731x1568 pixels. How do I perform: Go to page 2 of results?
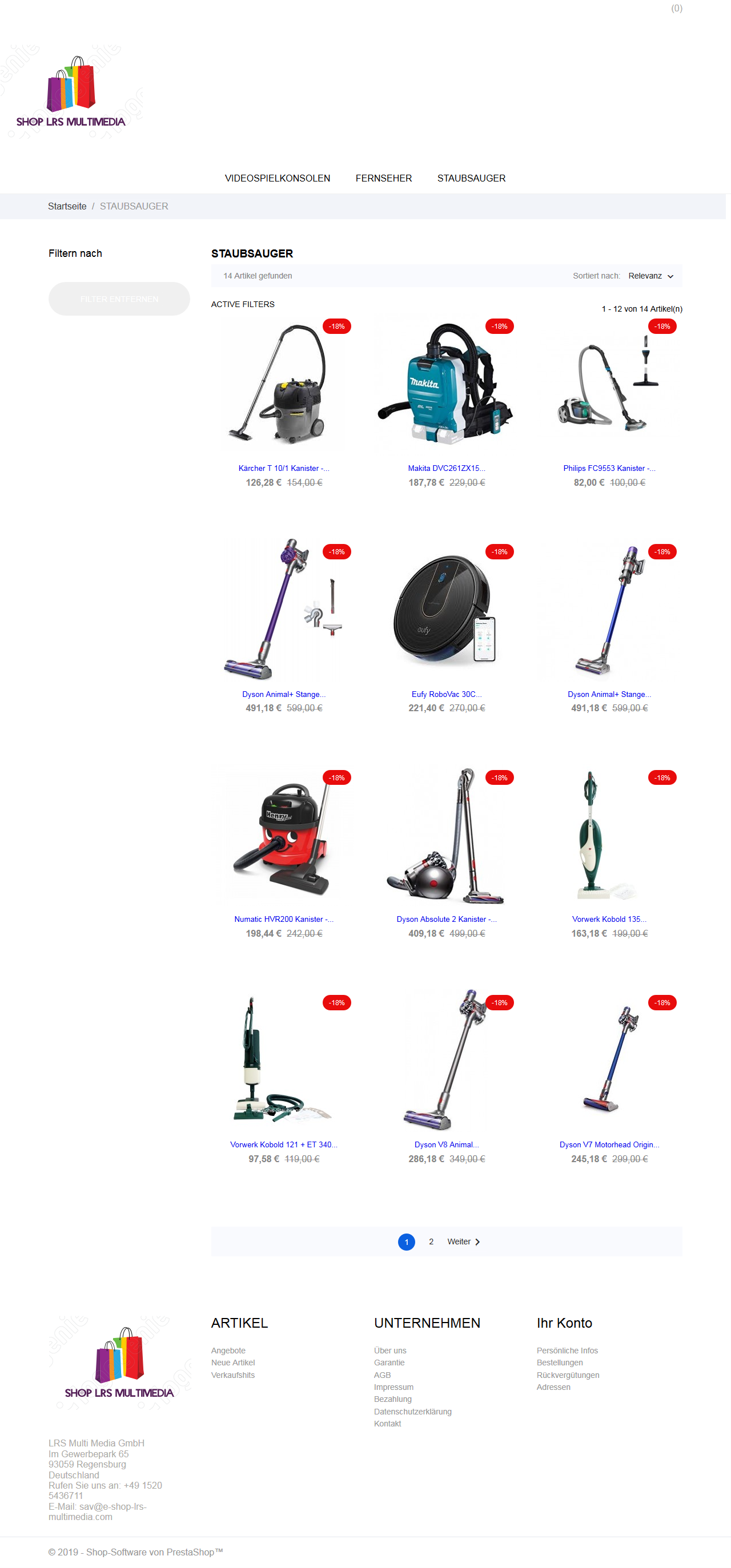point(431,1241)
